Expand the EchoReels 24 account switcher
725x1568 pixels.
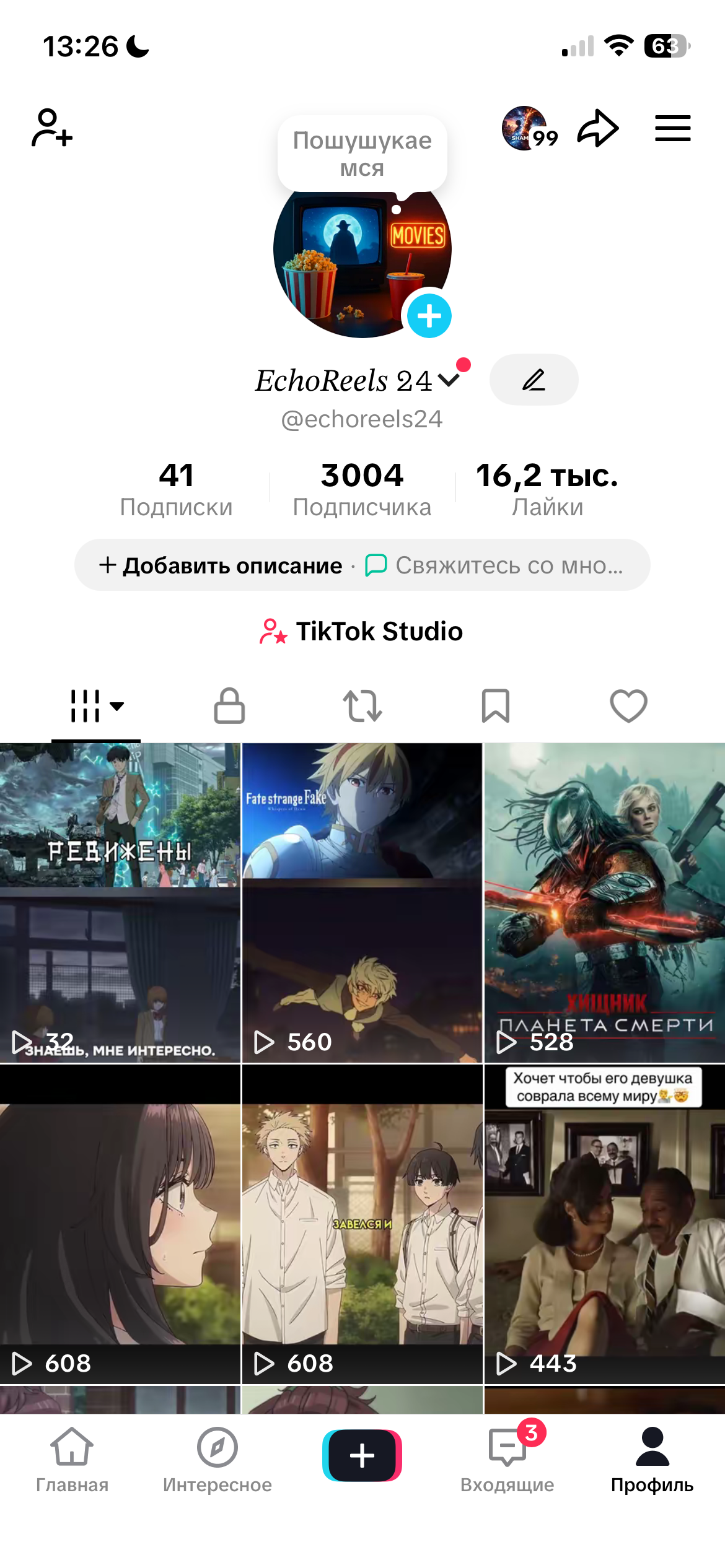[x=447, y=380]
